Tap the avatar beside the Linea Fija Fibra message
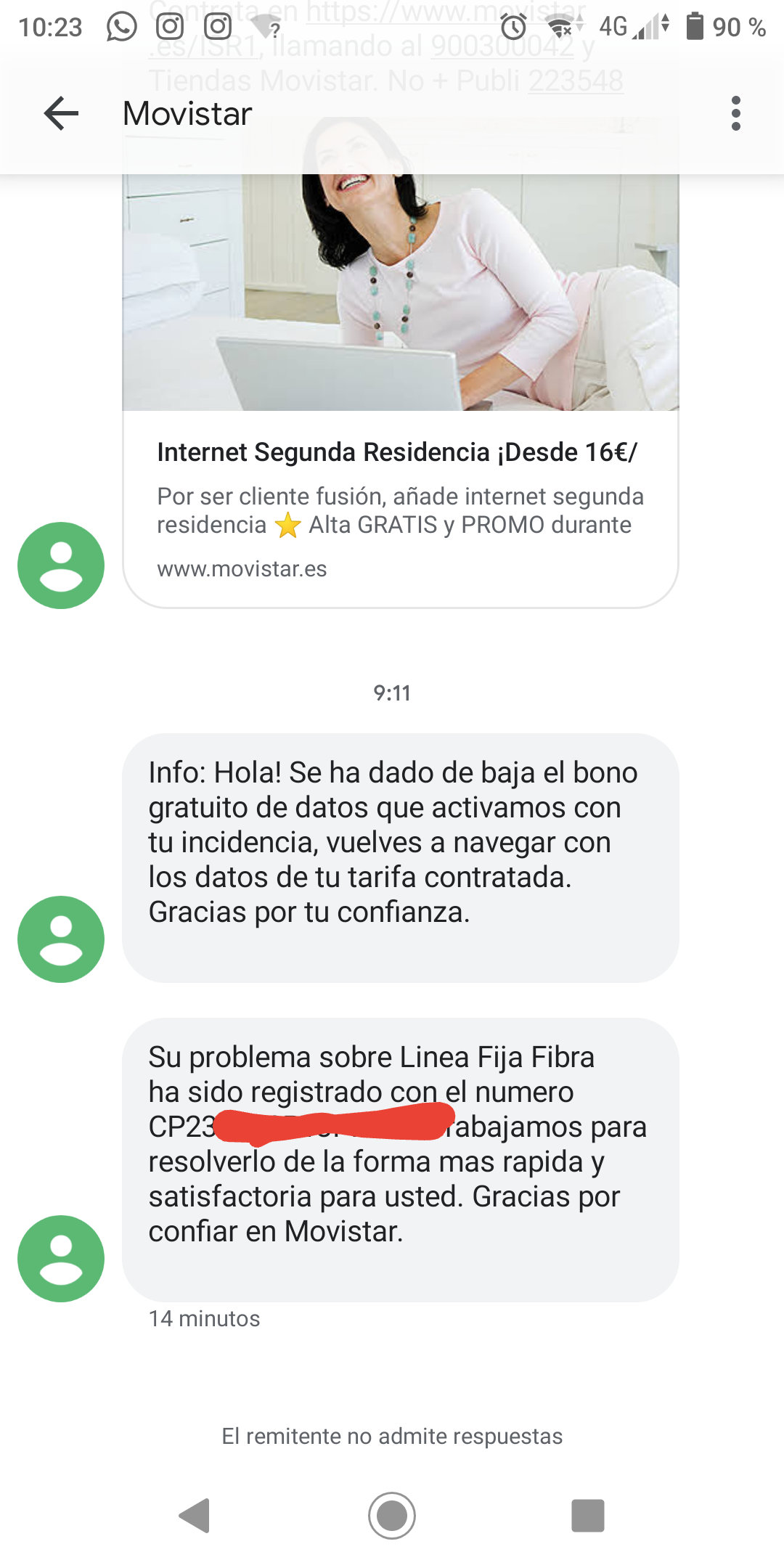This screenshot has width=784, height=1568. coord(61,1258)
